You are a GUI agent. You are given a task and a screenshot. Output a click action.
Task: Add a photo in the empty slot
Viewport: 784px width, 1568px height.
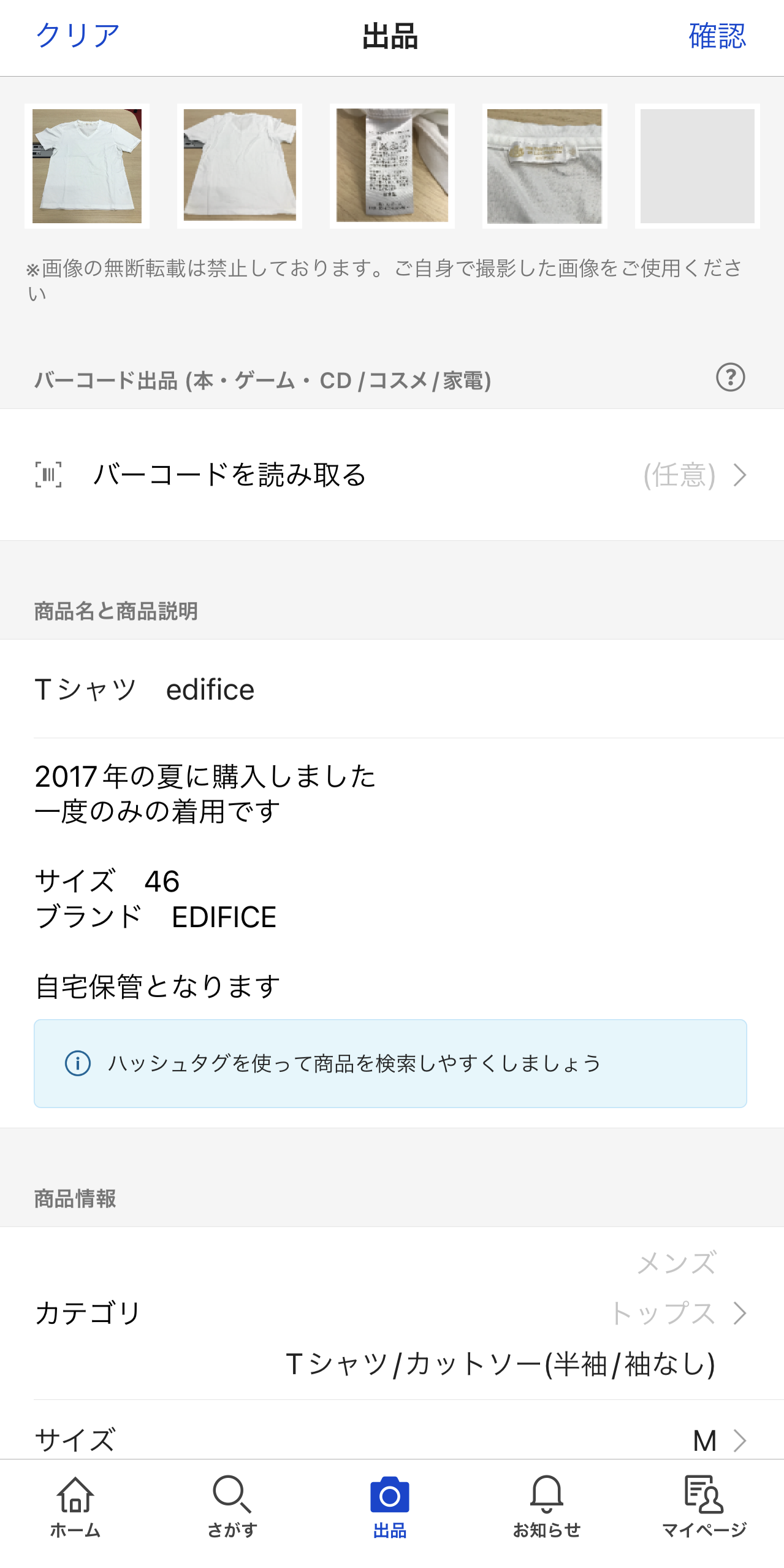(698, 166)
